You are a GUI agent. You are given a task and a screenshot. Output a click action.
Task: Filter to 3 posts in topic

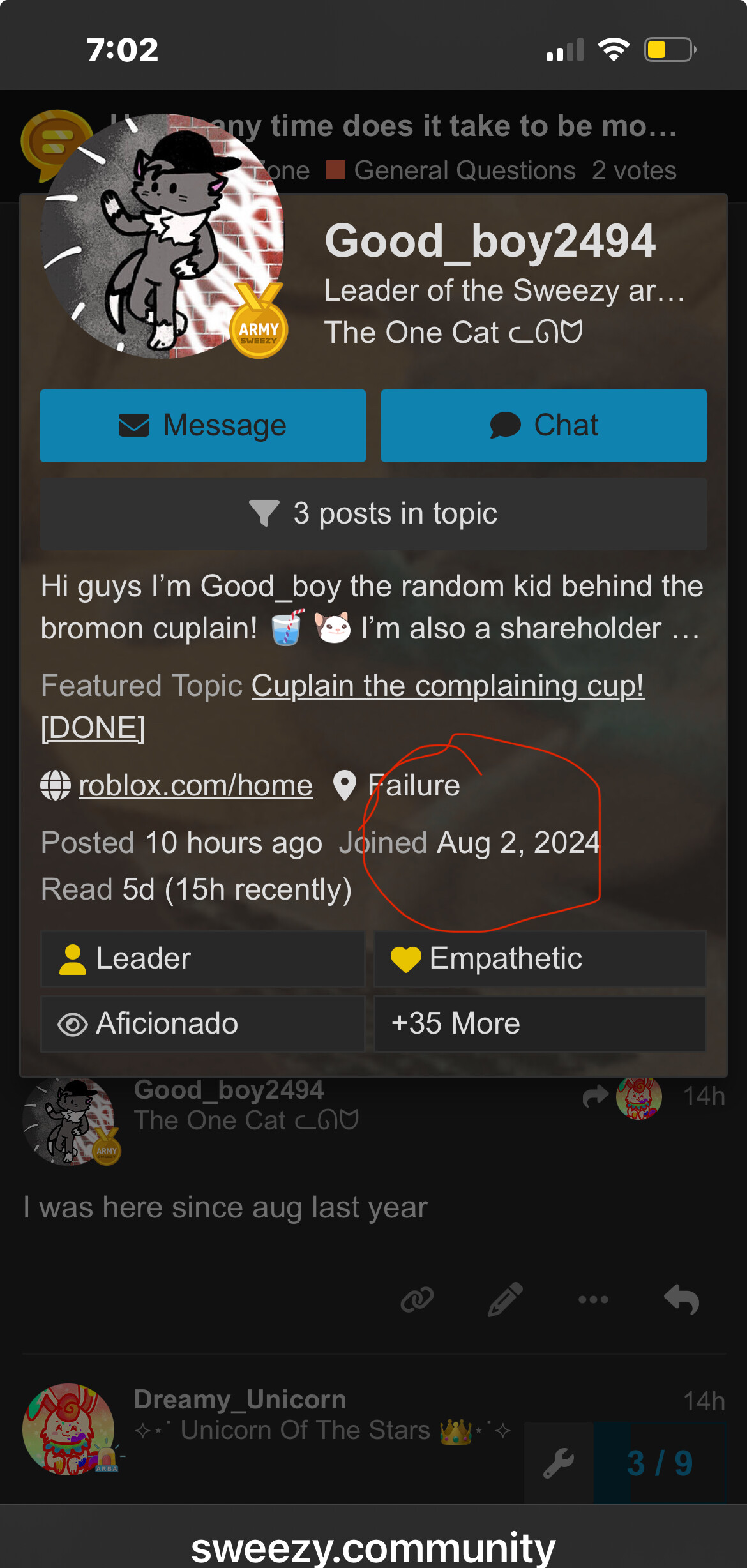click(373, 513)
